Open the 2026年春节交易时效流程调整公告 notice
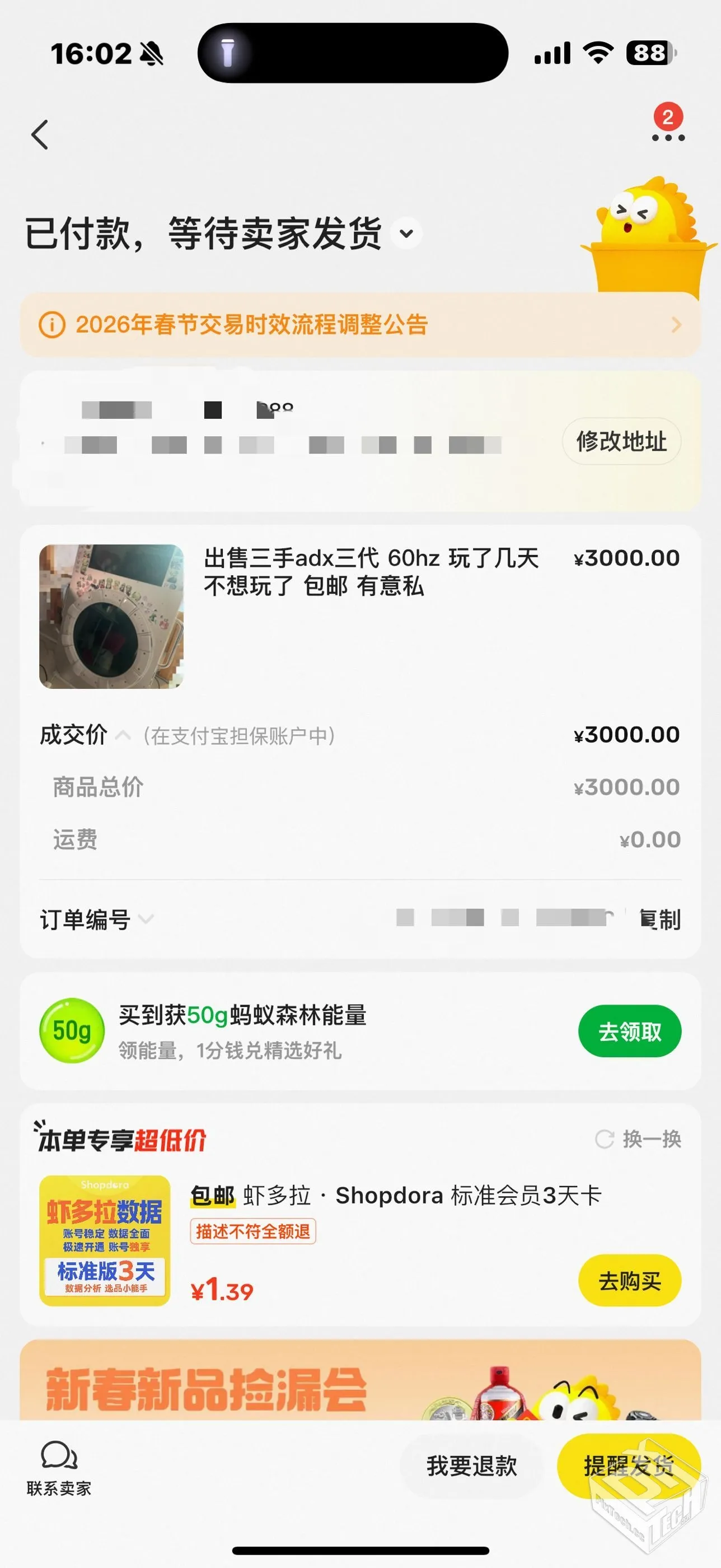The height and width of the screenshot is (1568, 721). pos(360,324)
